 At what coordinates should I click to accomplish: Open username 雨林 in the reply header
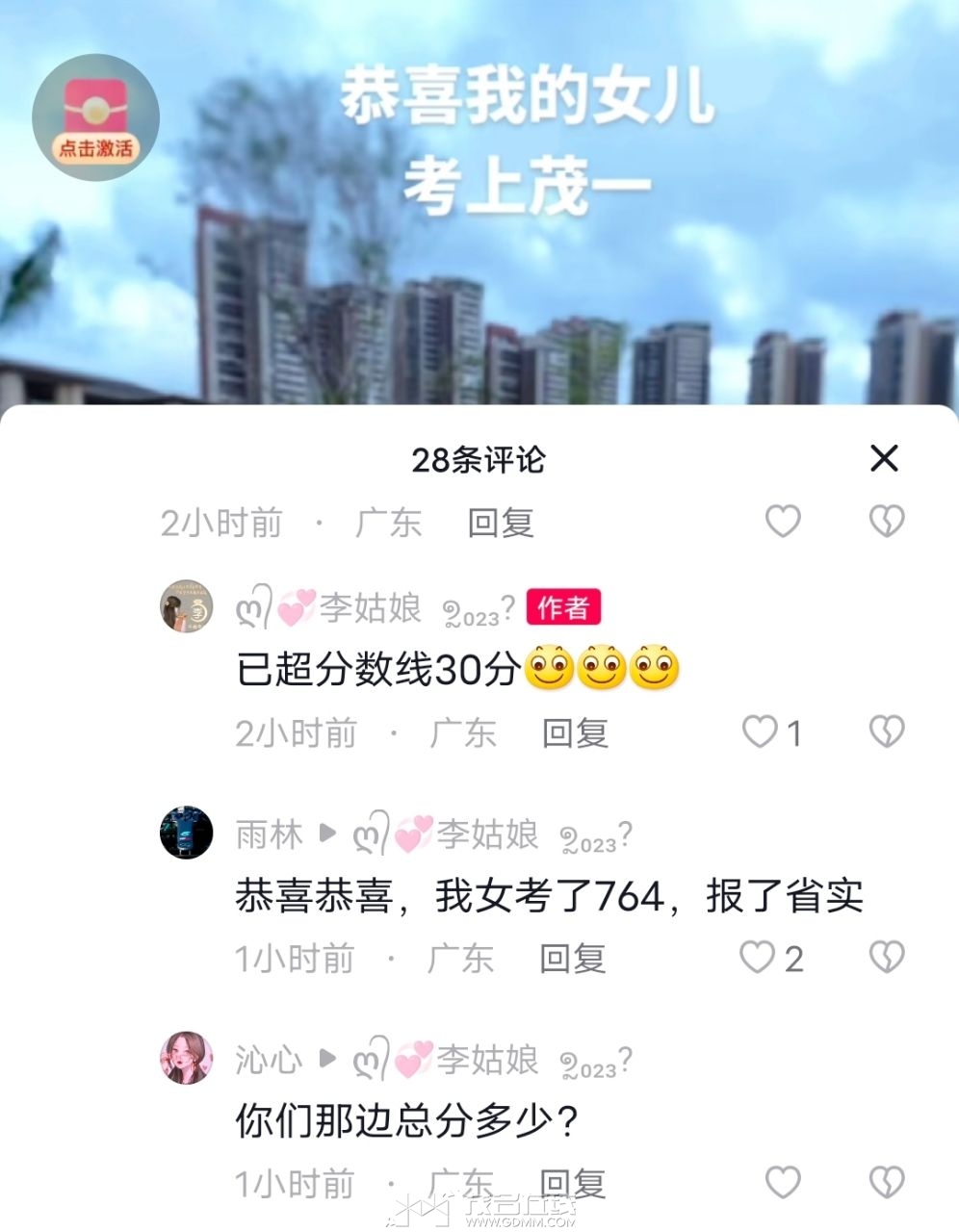point(269,834)
